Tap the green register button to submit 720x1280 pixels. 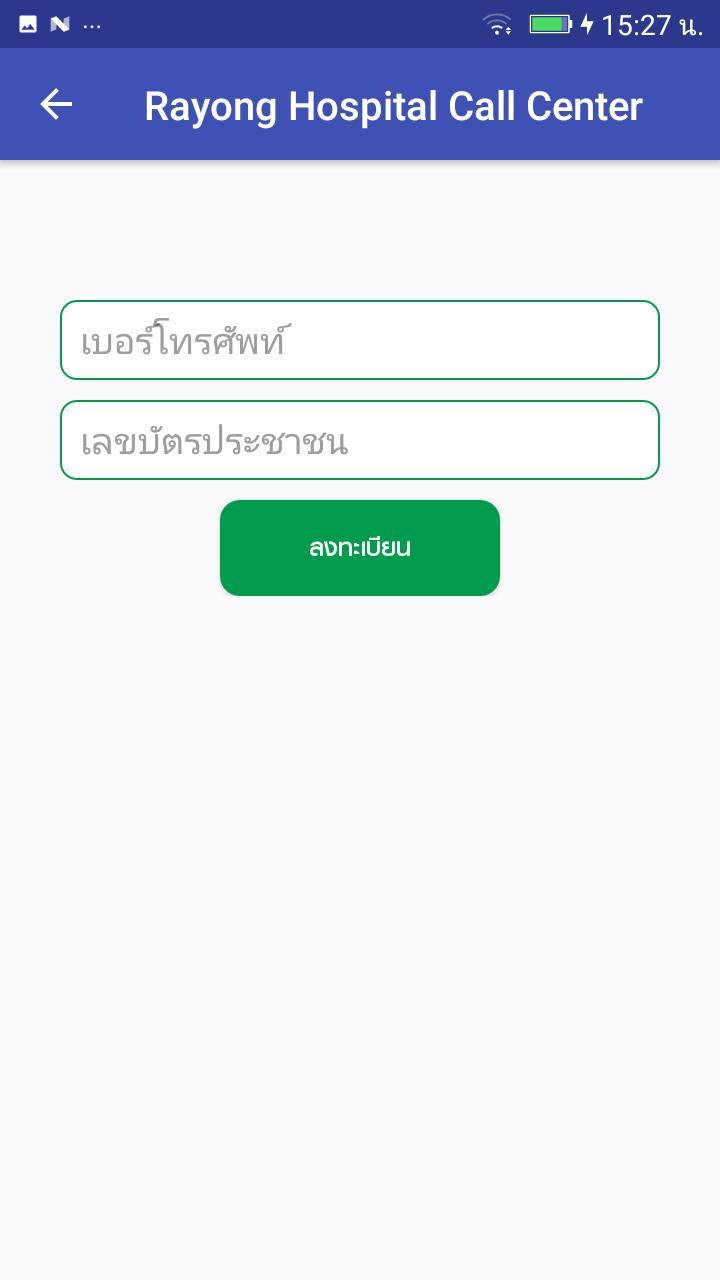360,547
